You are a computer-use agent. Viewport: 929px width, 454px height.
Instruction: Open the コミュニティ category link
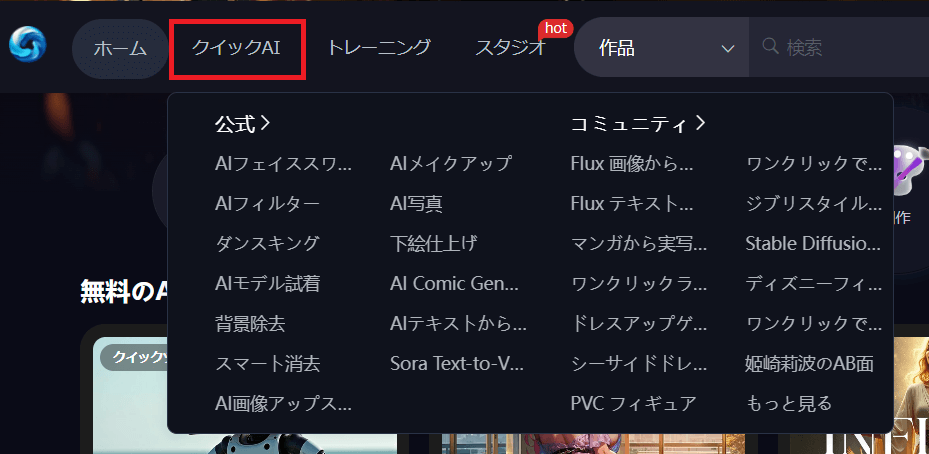[638, 124]
